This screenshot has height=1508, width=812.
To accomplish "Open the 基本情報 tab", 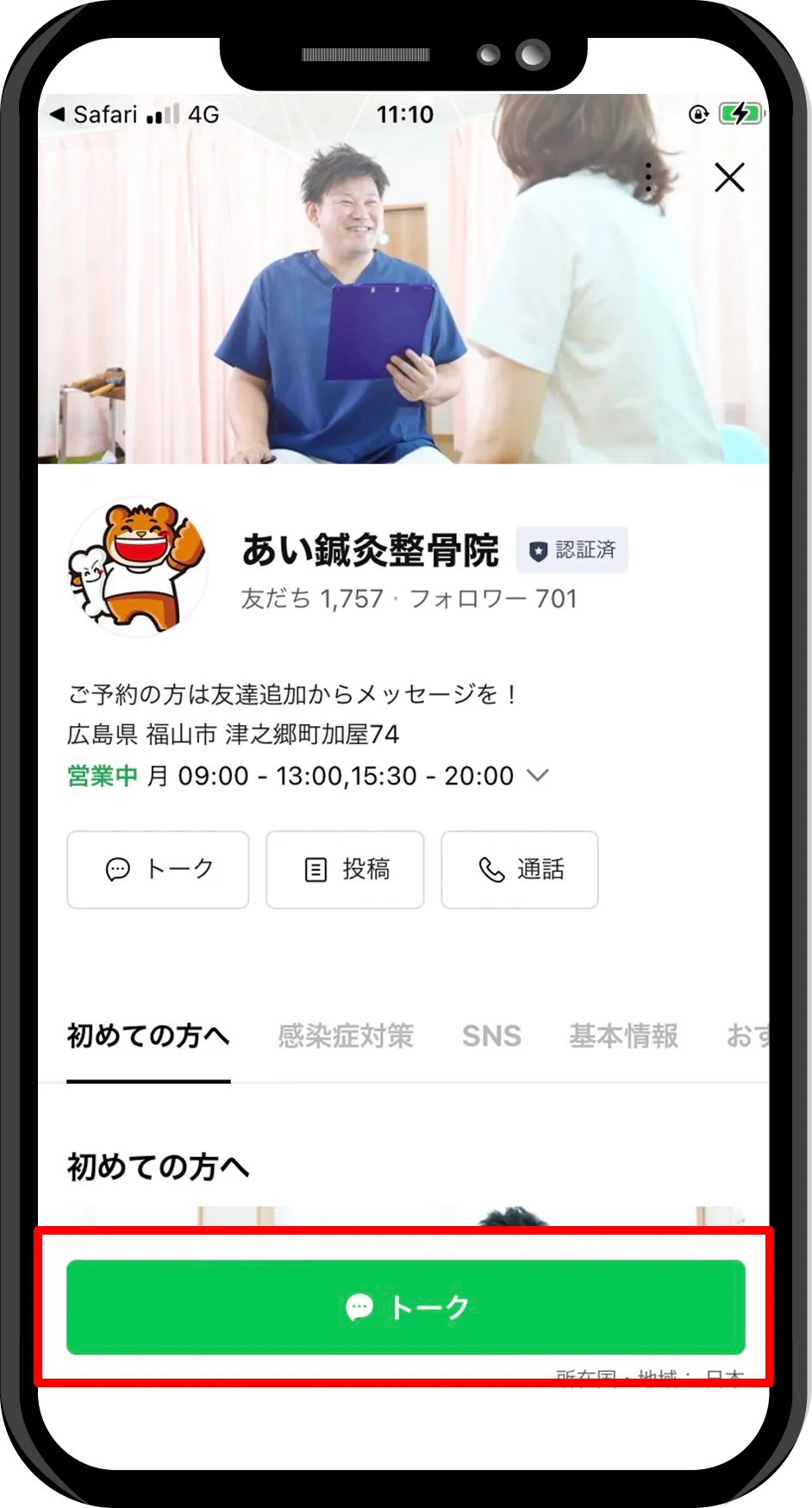I will (623, 1036).
